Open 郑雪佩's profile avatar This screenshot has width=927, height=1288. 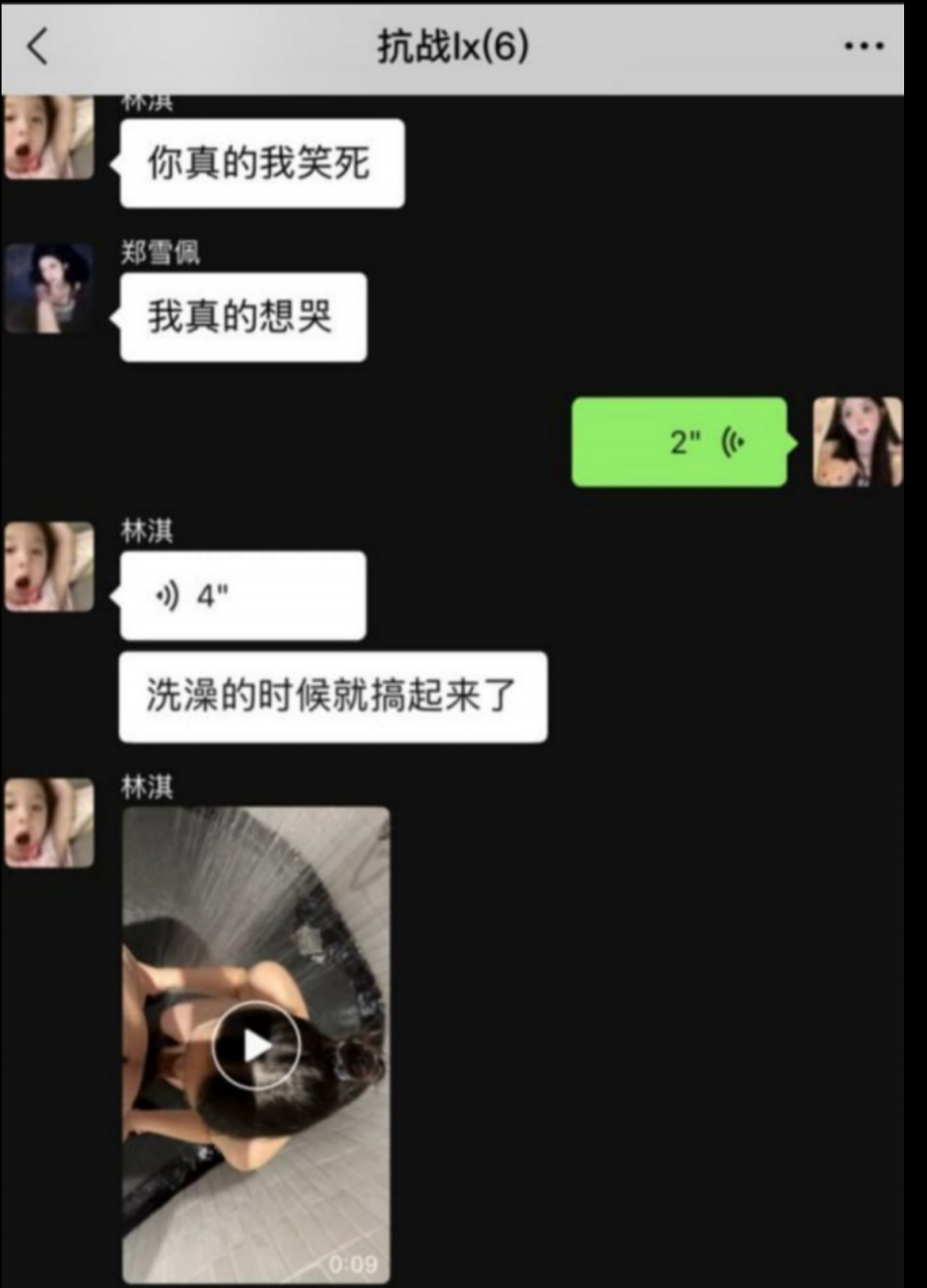(50, 288)
